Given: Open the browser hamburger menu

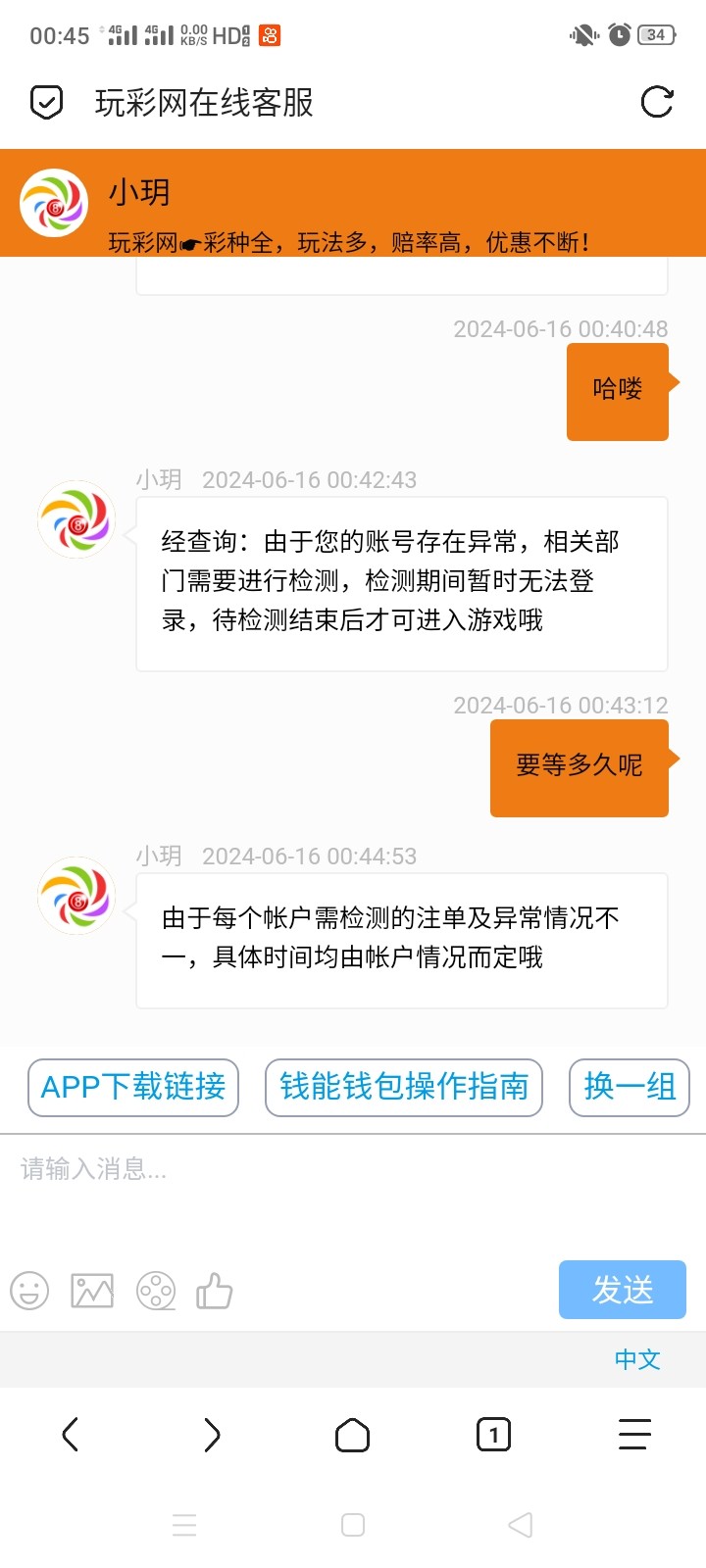Looking at the screenshot, I should point(634,1436).
